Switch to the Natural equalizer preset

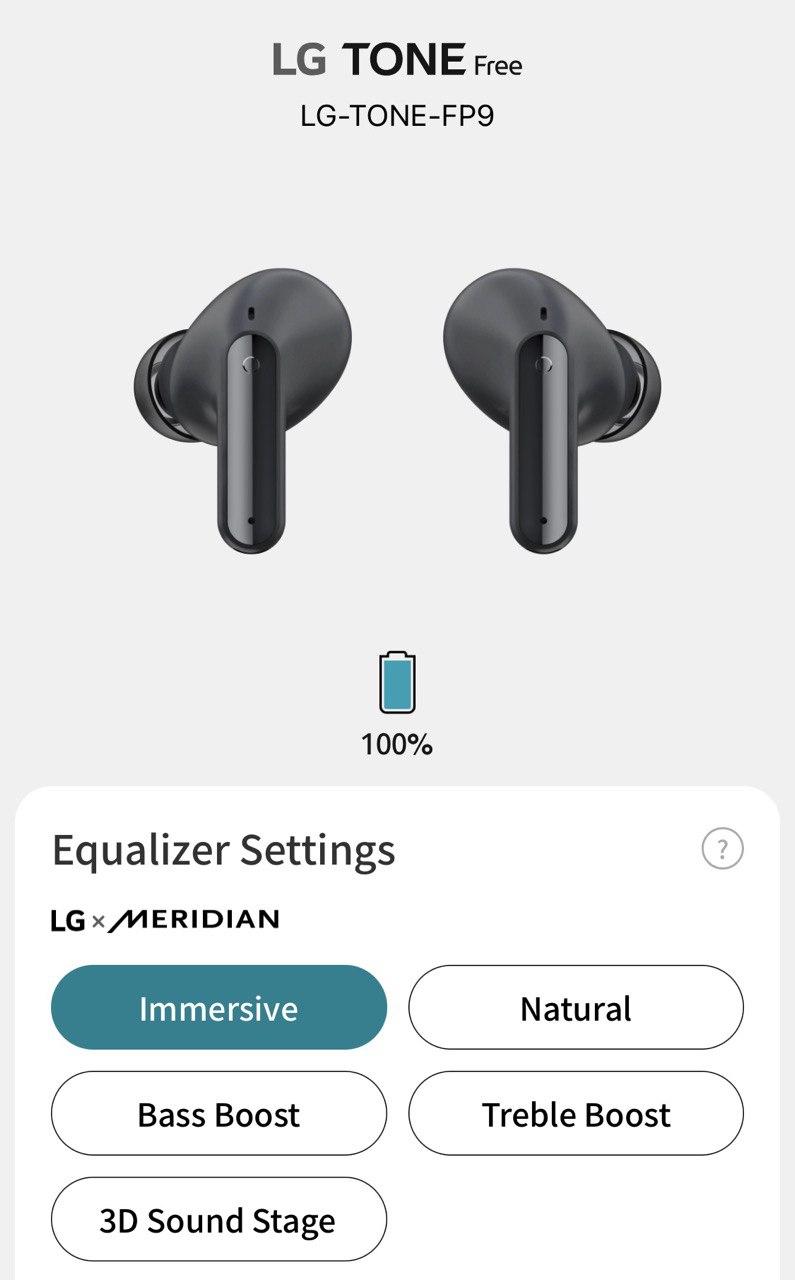tap(576, 1007)
